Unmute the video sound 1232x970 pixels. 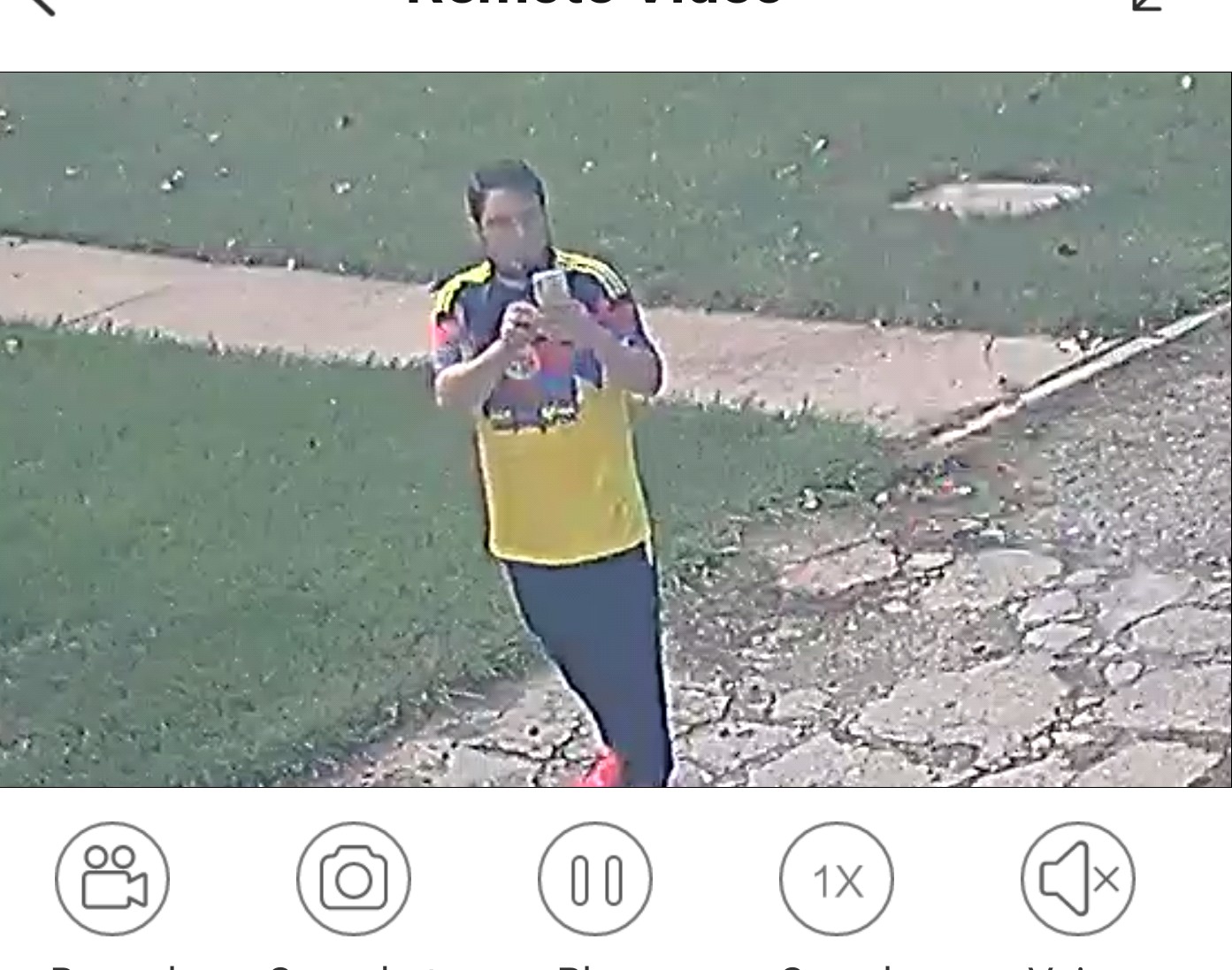pyautogui.click(x=1078, y=878)
